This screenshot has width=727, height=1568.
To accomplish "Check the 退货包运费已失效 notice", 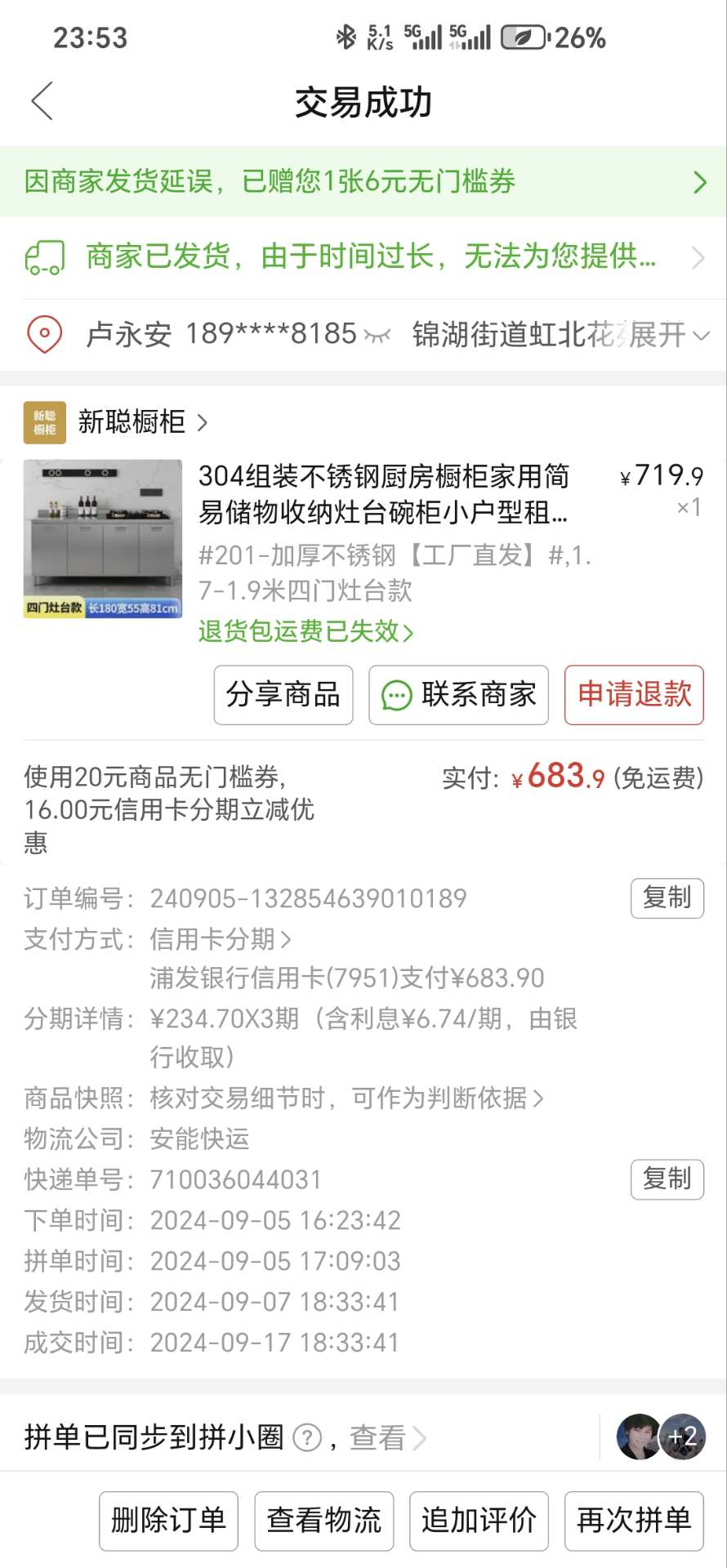I will (306, 631).
